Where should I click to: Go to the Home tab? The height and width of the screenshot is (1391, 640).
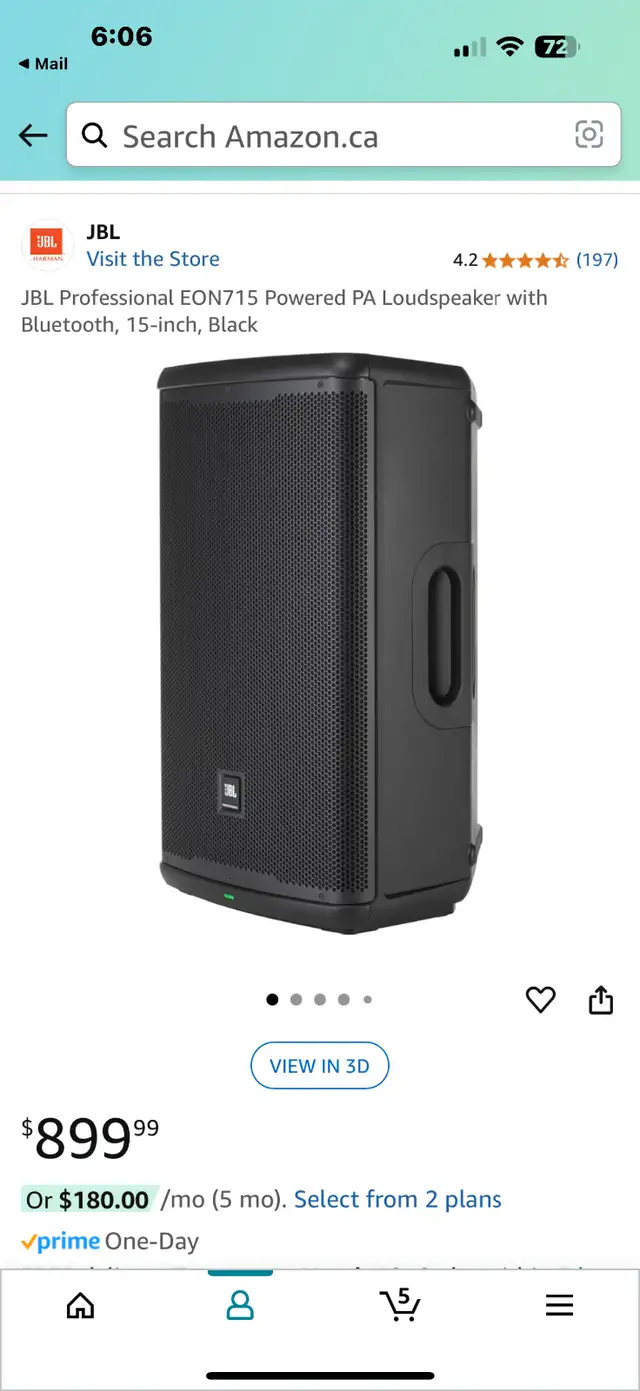point(80,1305)
